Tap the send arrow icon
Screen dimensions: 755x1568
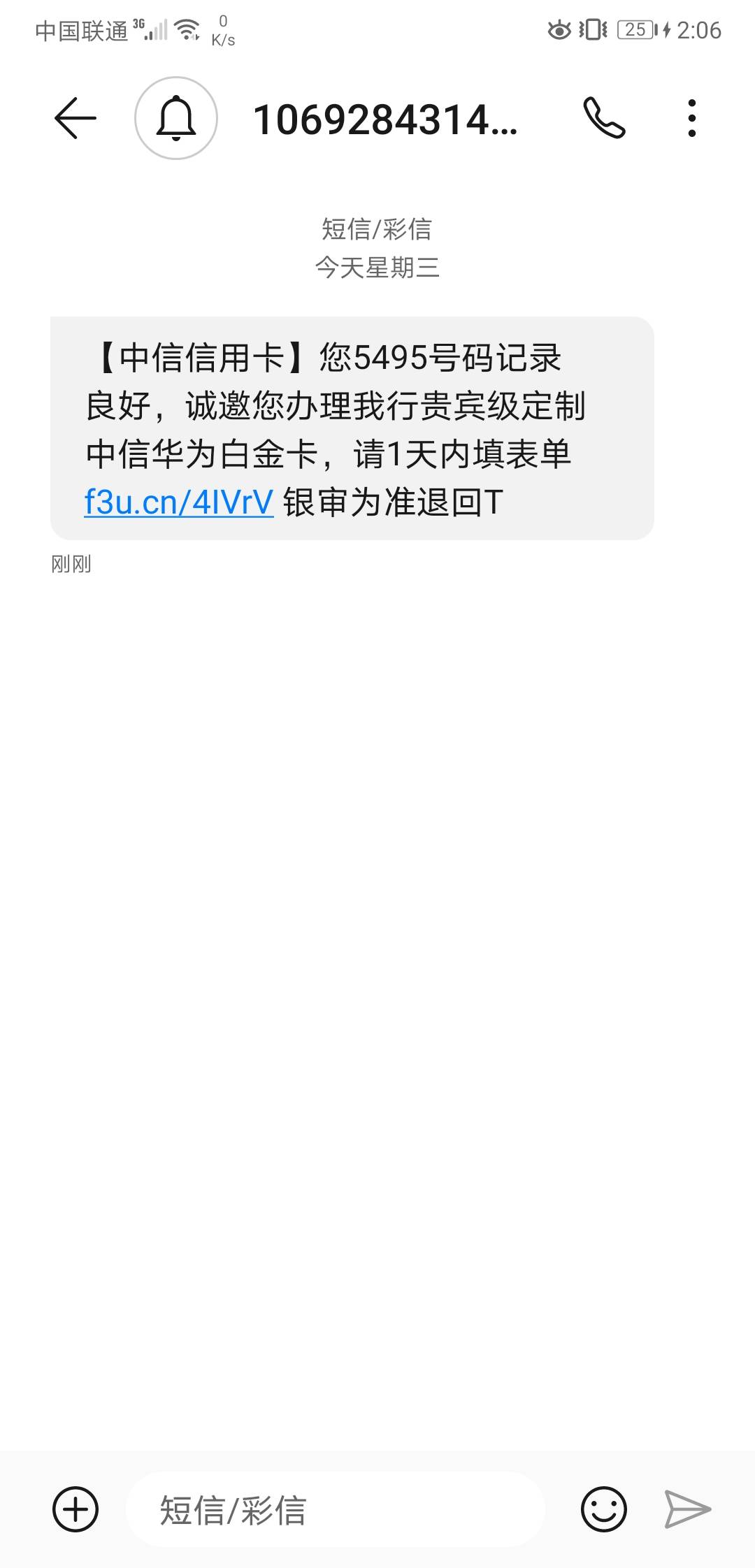coord(687,1509)
